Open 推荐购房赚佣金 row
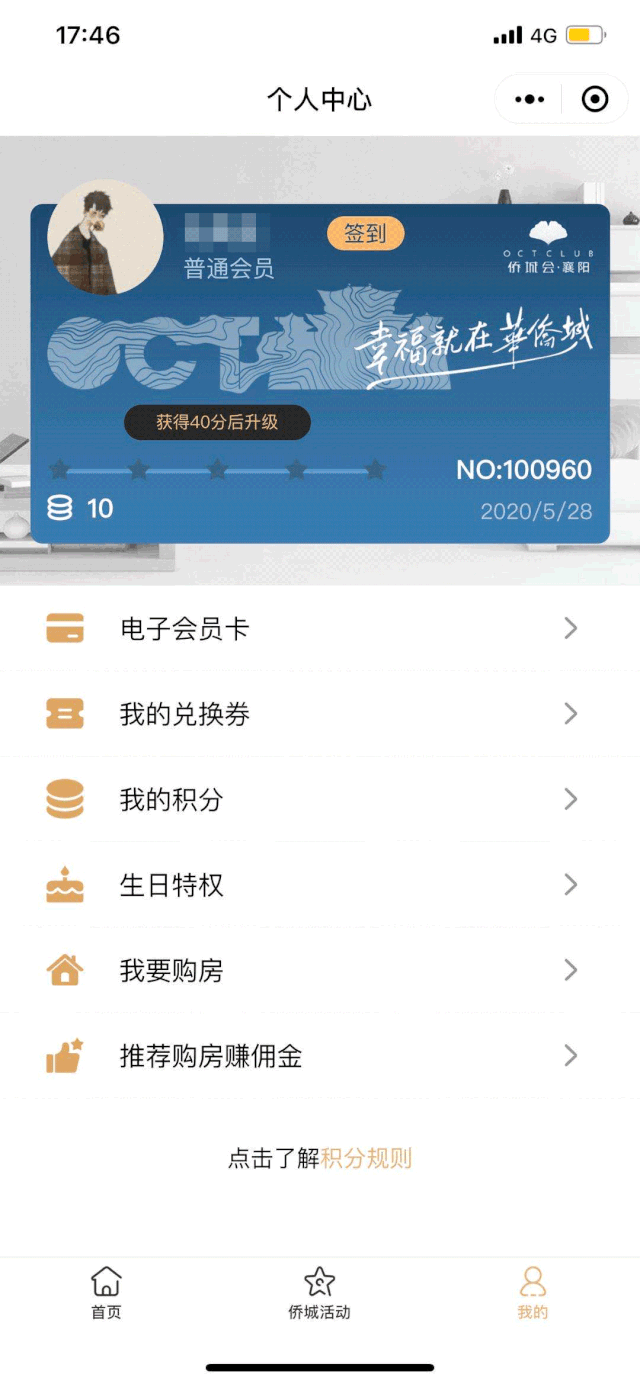Viewport: 640px width, 1384px height. pos(320,1056)
